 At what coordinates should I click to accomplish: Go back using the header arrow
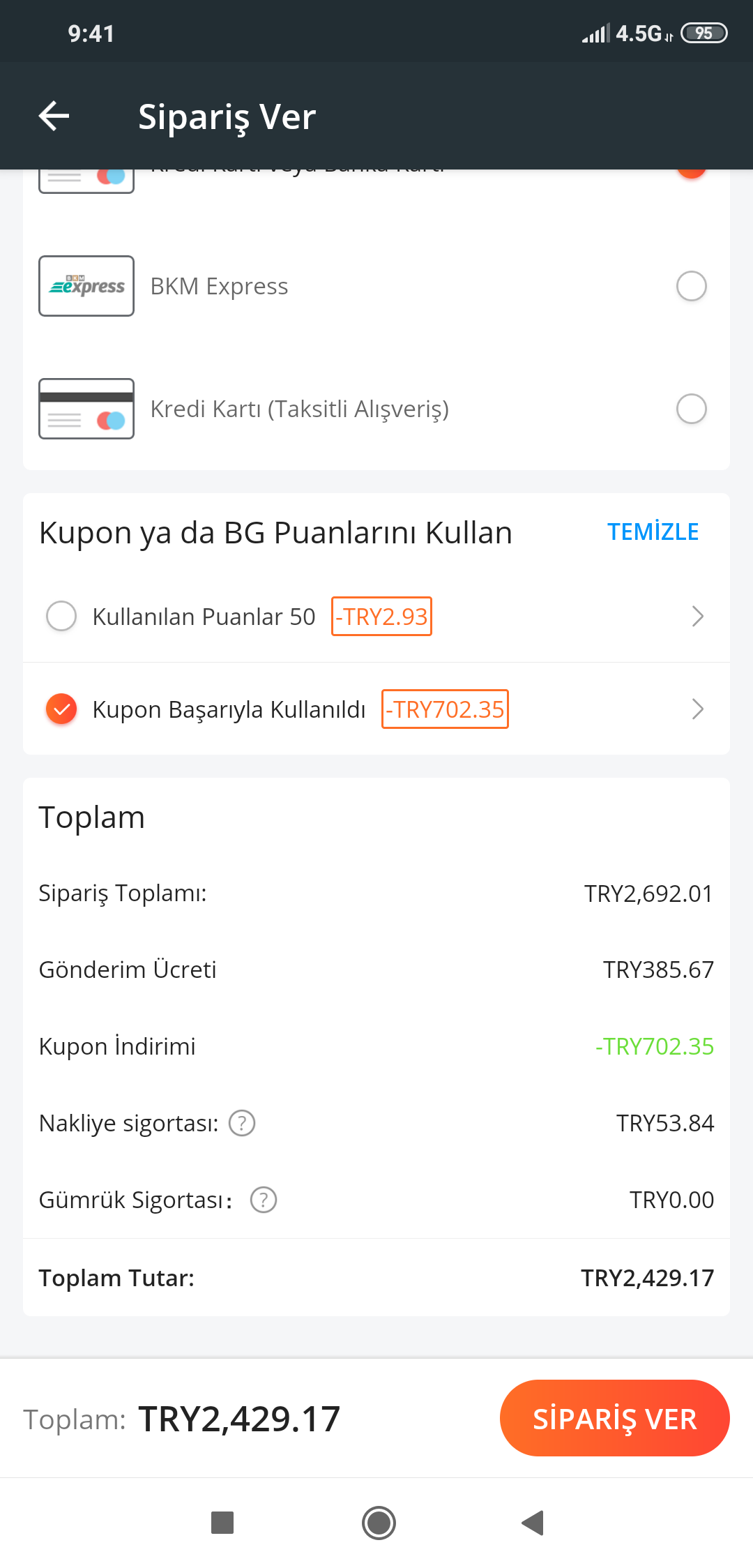[x=54, y=116]
